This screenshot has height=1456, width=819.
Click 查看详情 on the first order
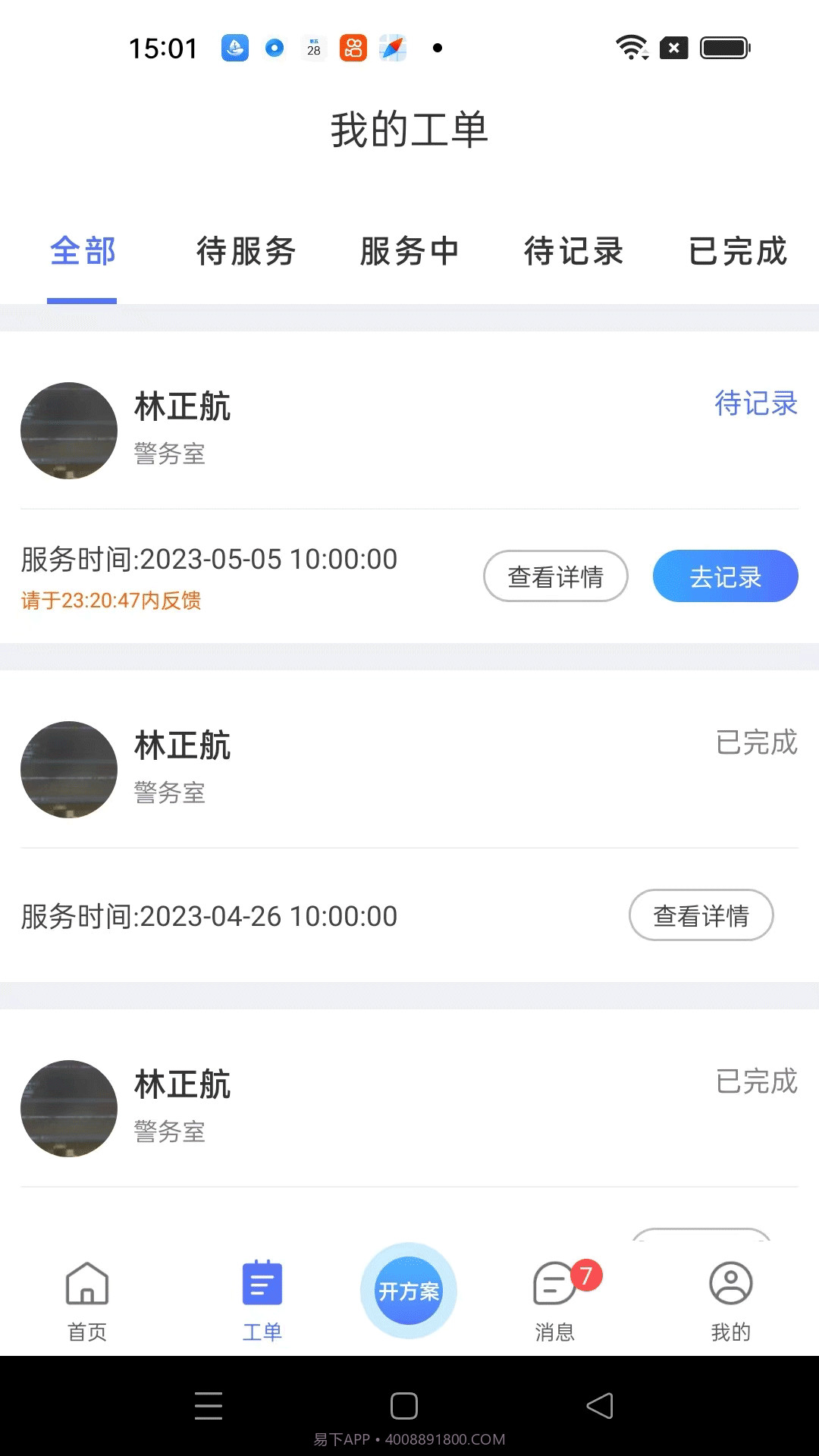[555, 576]
